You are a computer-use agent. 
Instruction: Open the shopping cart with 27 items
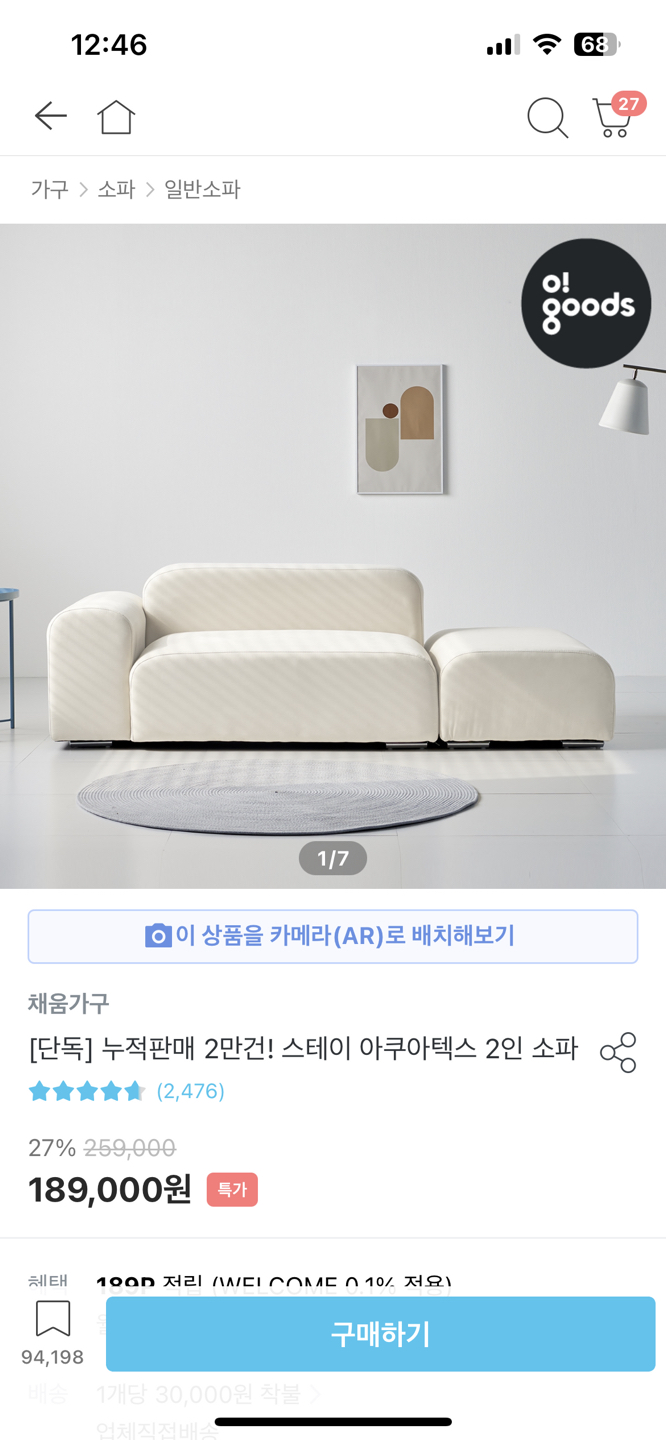(x=613, y=117)
